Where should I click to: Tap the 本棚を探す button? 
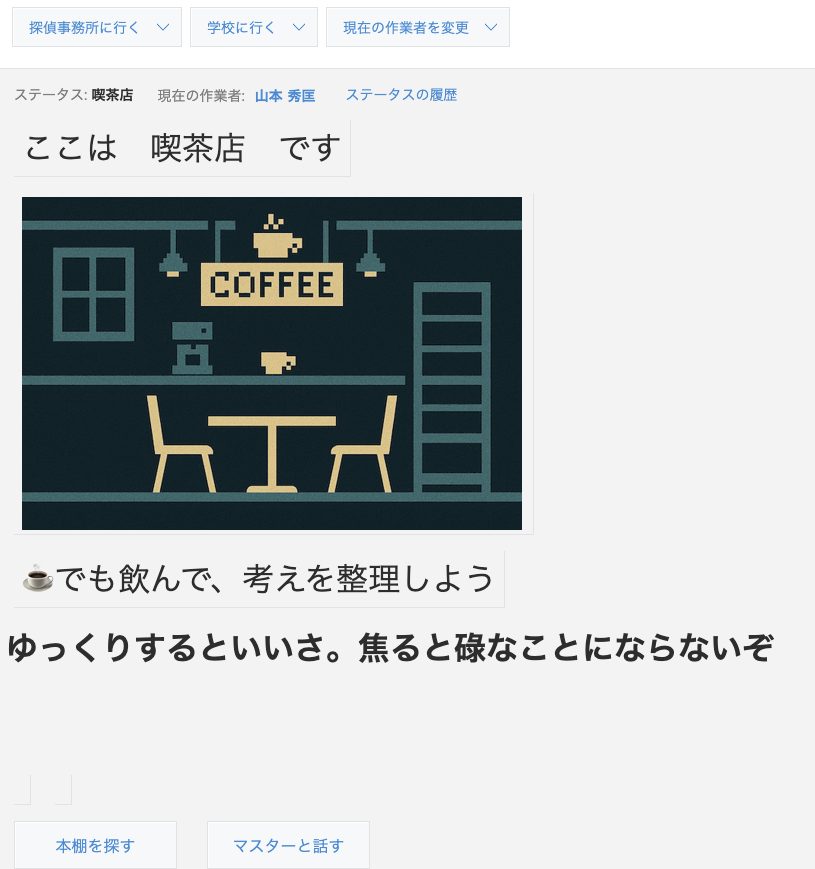coord(95,846)
